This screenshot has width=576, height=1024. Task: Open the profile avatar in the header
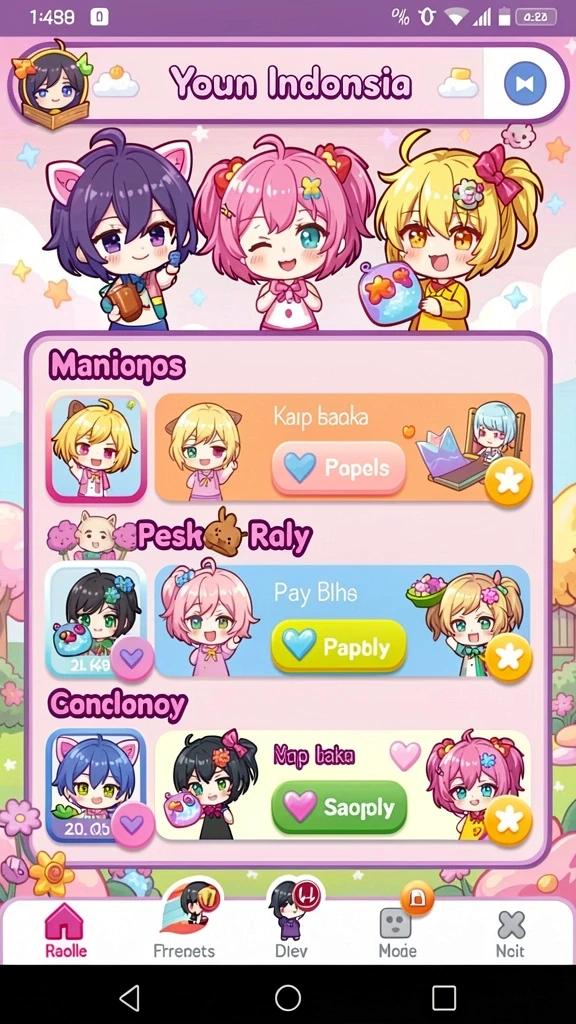point(54,85)
